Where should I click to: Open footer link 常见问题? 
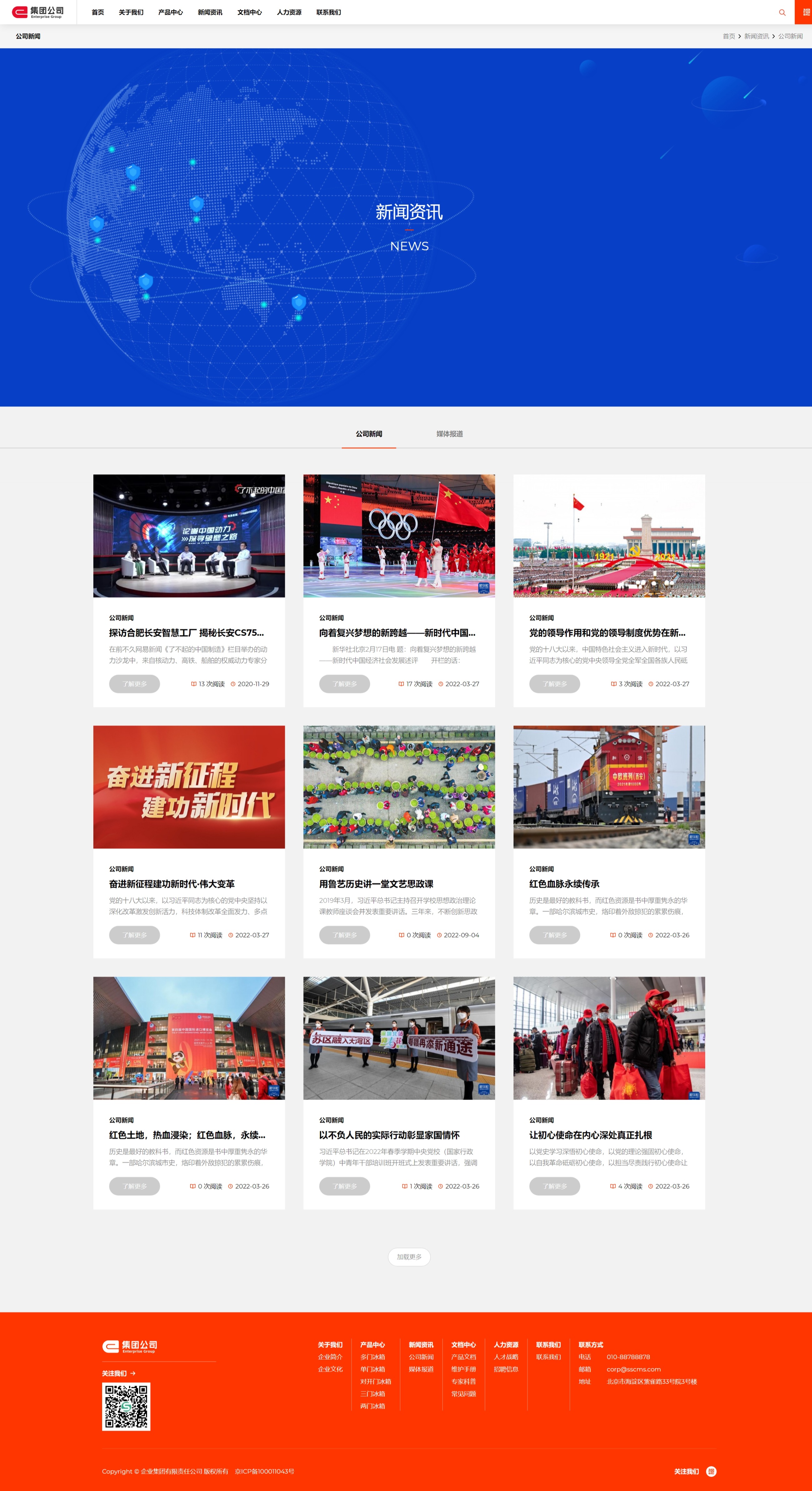(463, 1394)
